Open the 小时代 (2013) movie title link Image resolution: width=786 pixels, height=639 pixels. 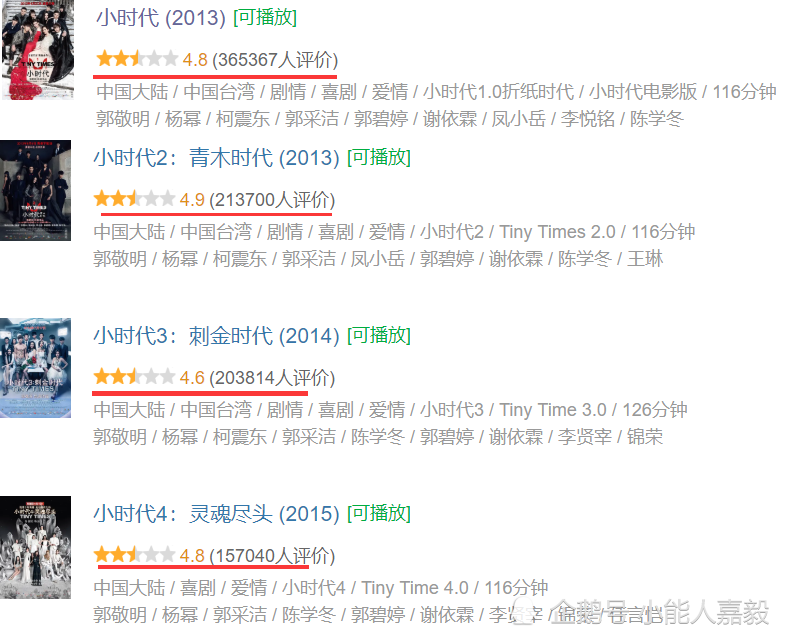(160, 18)
